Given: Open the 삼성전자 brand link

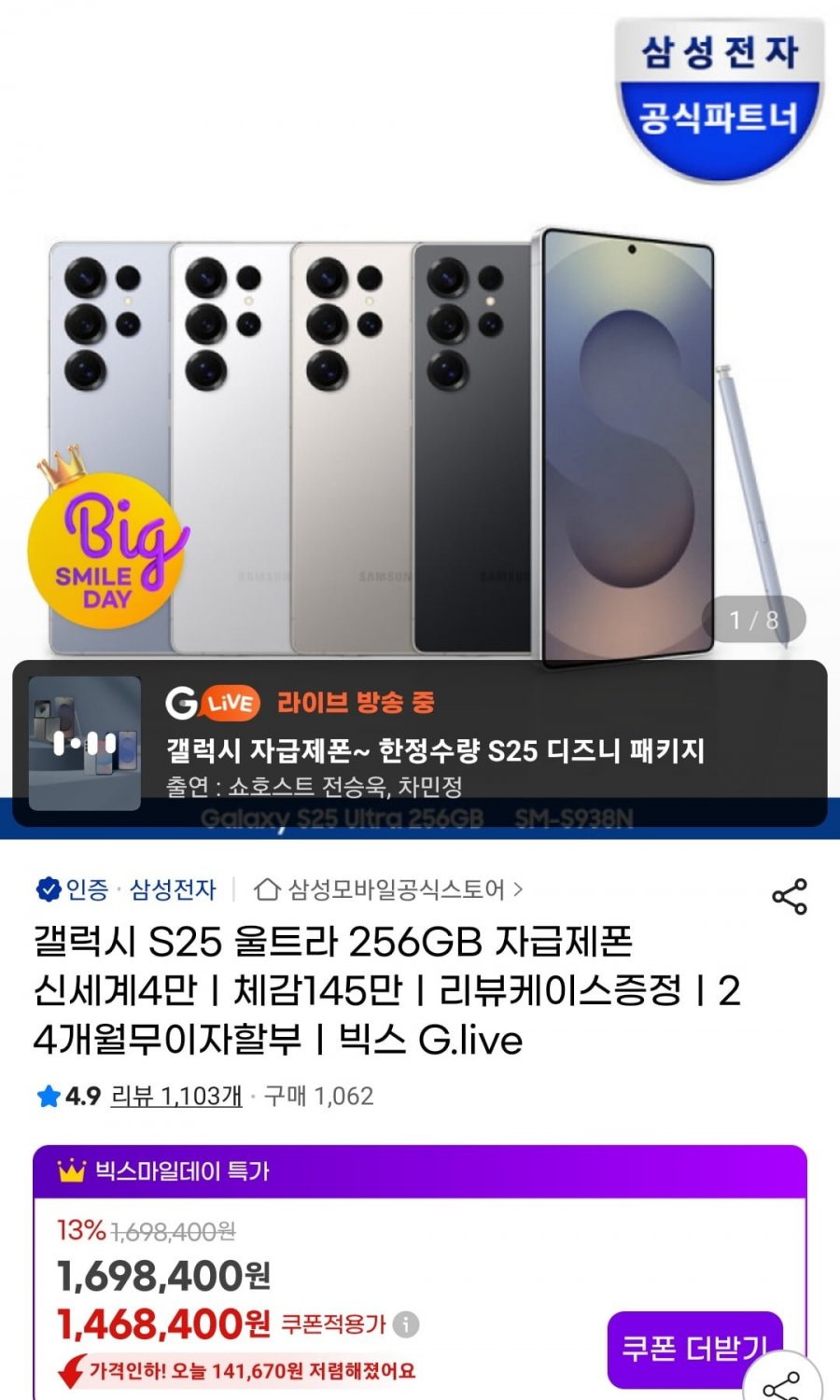Looking at the screenshot, I should coord(173,889).
